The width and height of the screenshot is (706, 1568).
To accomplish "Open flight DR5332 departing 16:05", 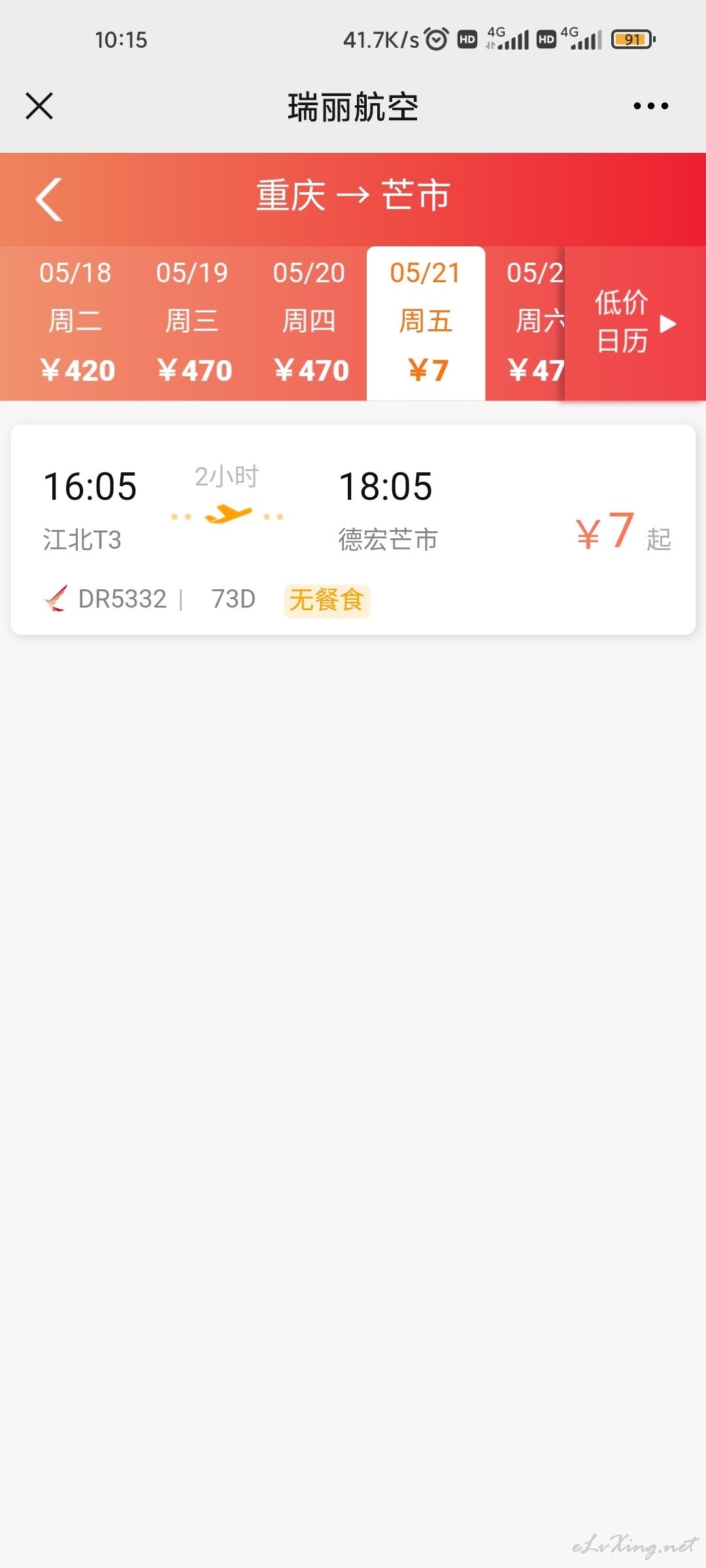I will (353, 529).
